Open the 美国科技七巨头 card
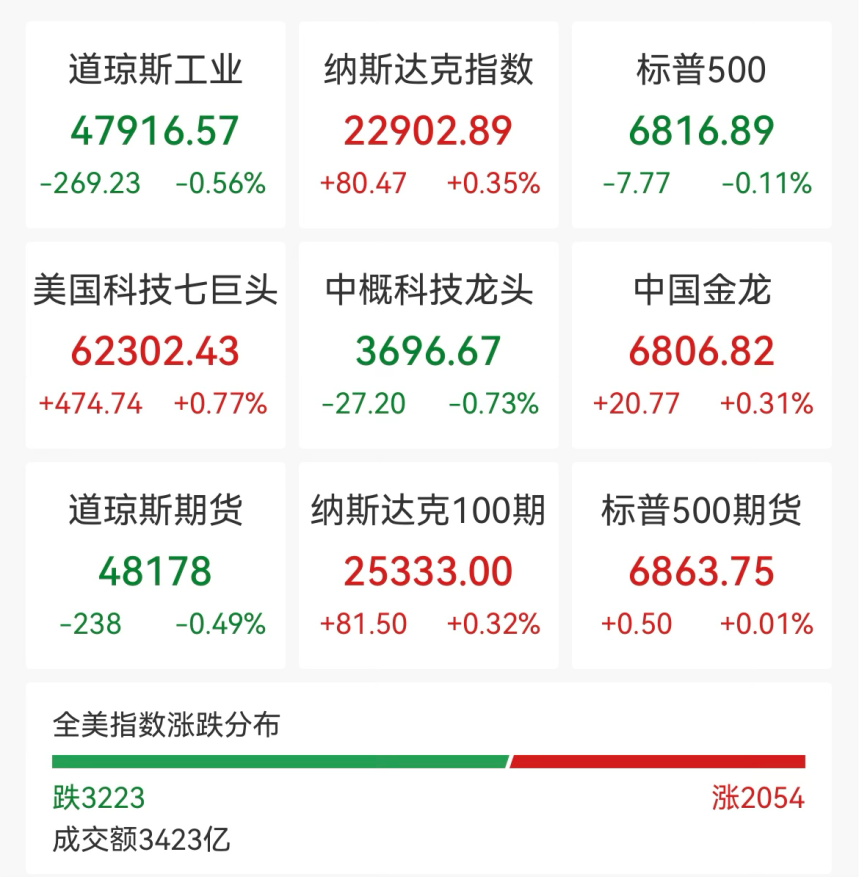The height and width of the screenshot is (877, 859). (x=155, y=346)
